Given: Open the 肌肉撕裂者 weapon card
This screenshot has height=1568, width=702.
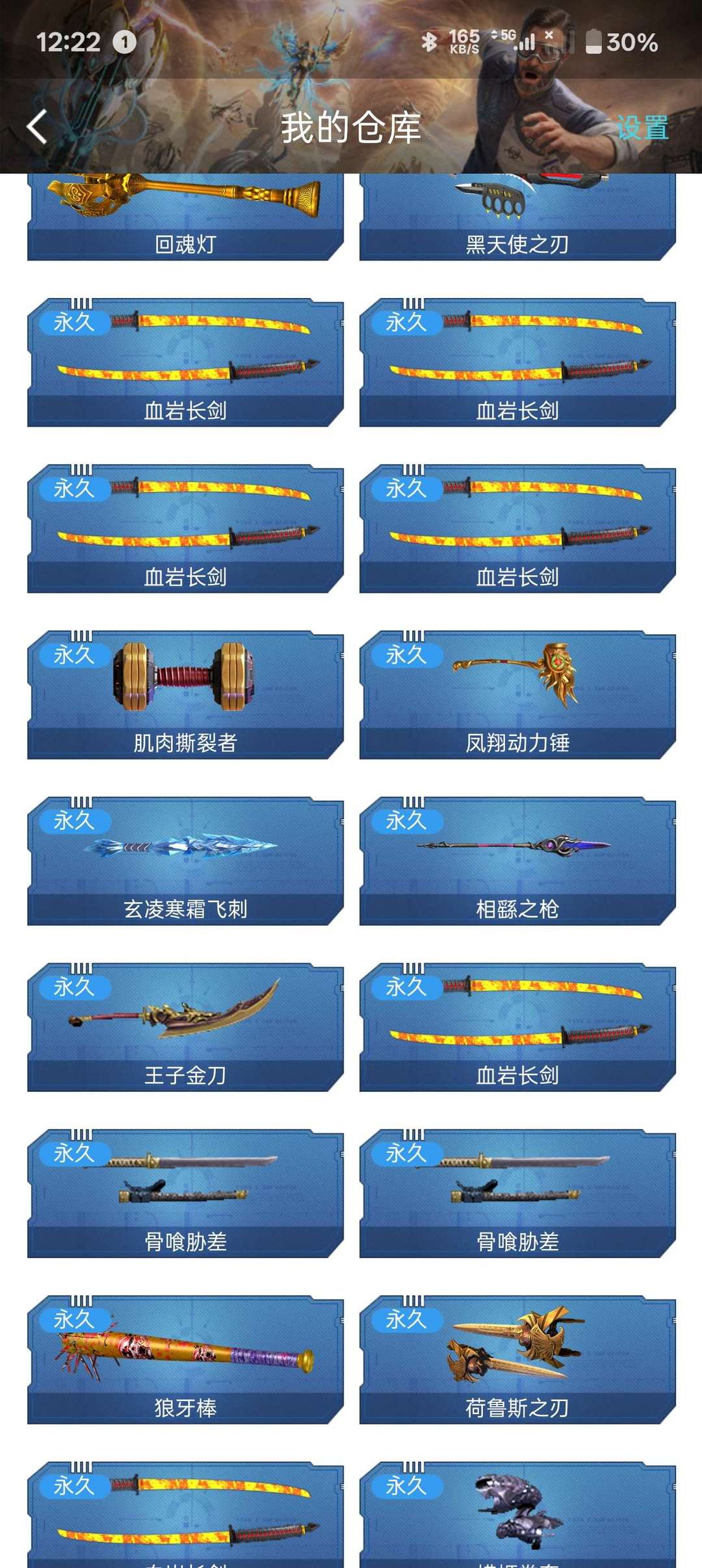Looking at the screenshot, I should 185,694.
